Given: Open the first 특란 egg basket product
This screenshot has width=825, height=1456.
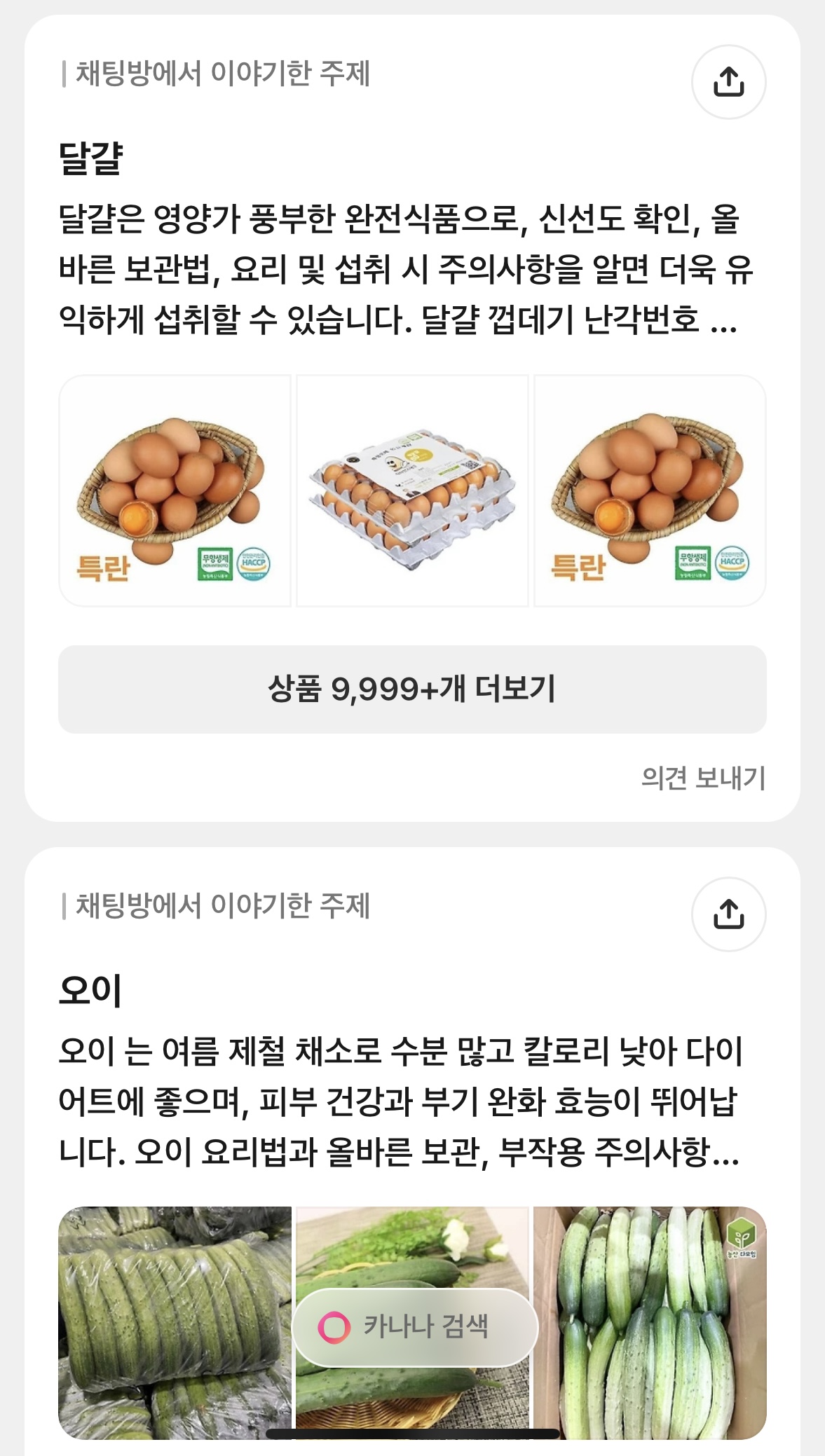Looking at the screenshot, I should pyautogui.click(x=175, y=490).
